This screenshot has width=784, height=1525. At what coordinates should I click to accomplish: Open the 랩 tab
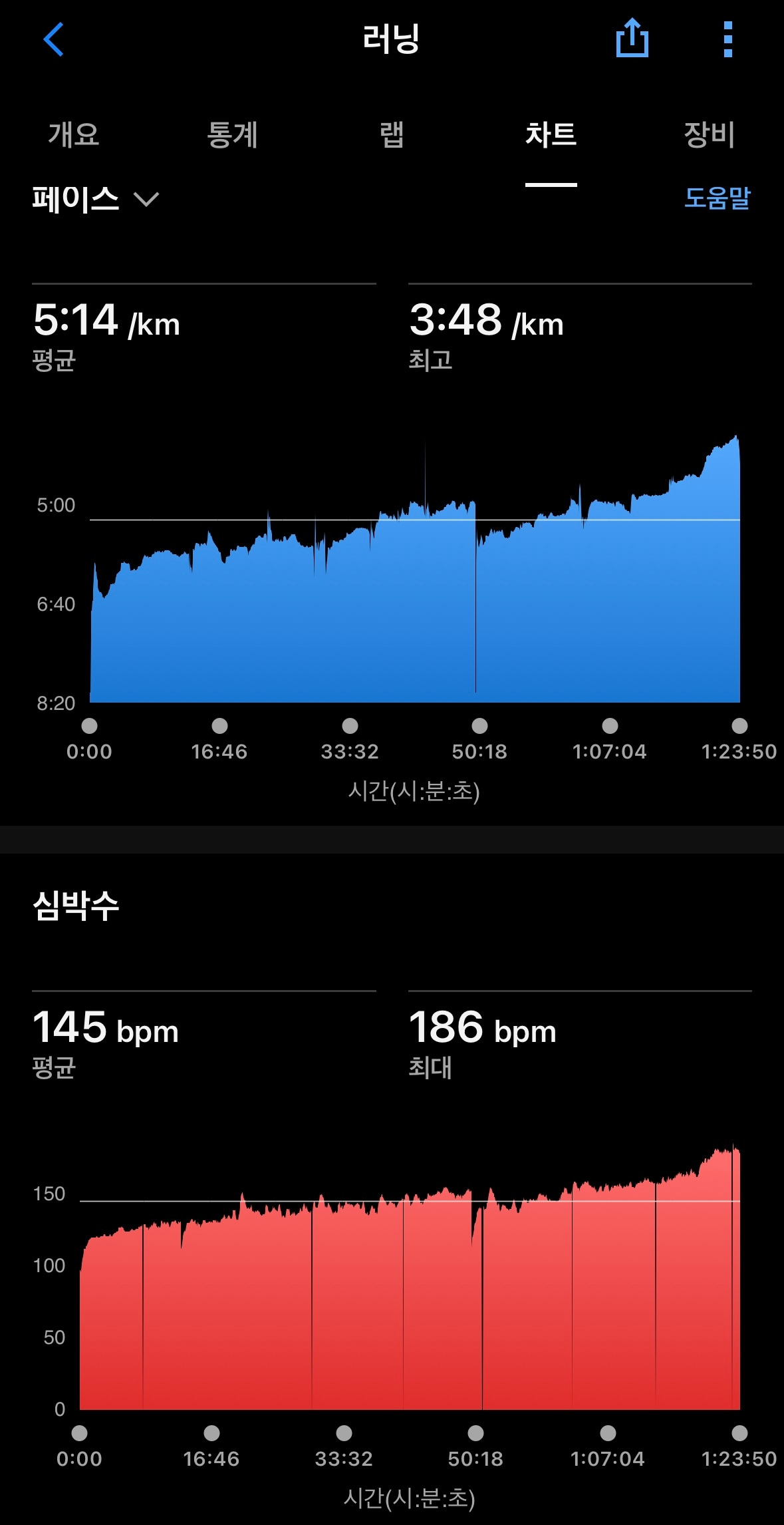[x=392, y=134]
